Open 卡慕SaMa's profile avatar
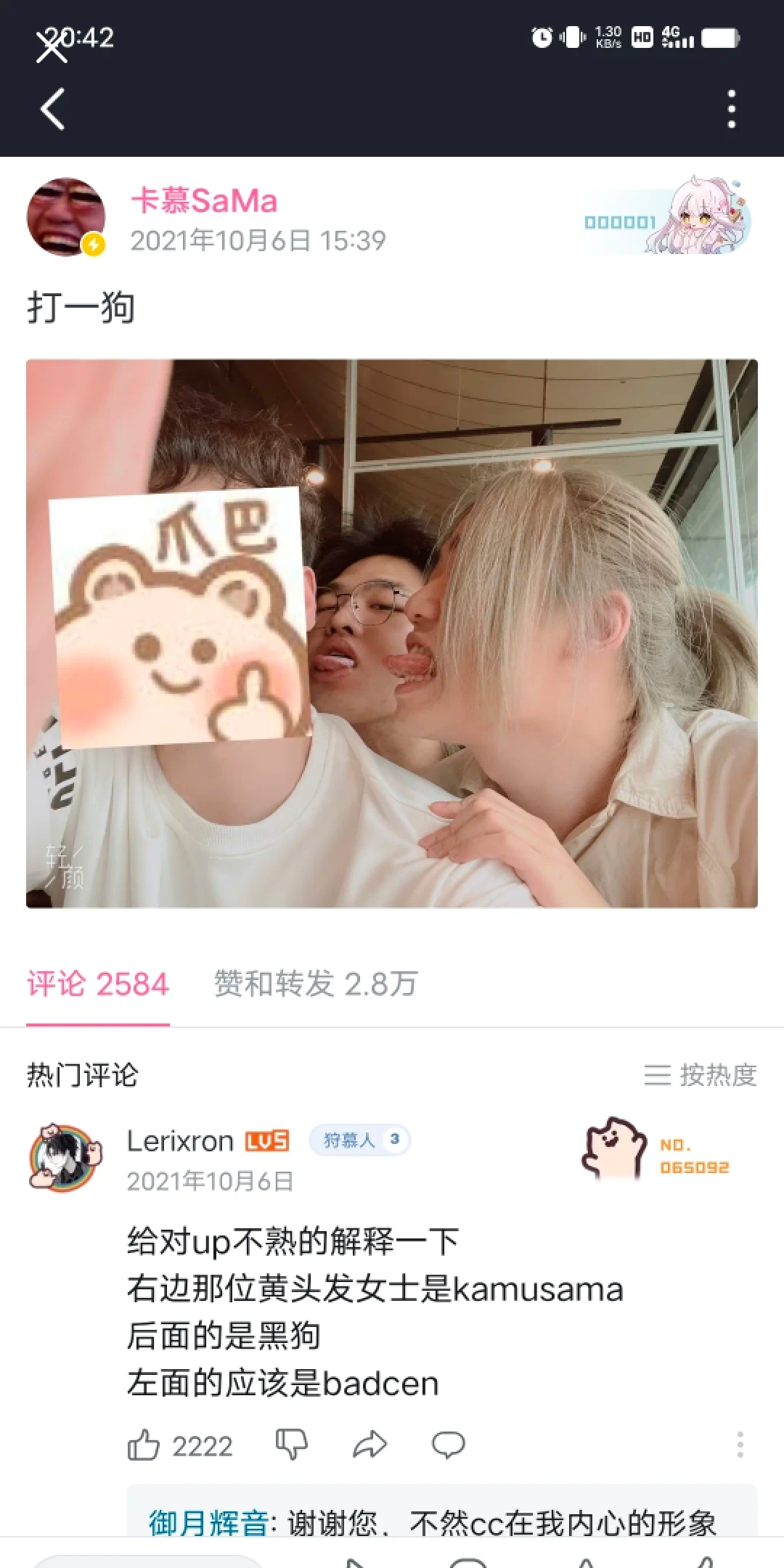The image size is (784, 1568). 66,217
